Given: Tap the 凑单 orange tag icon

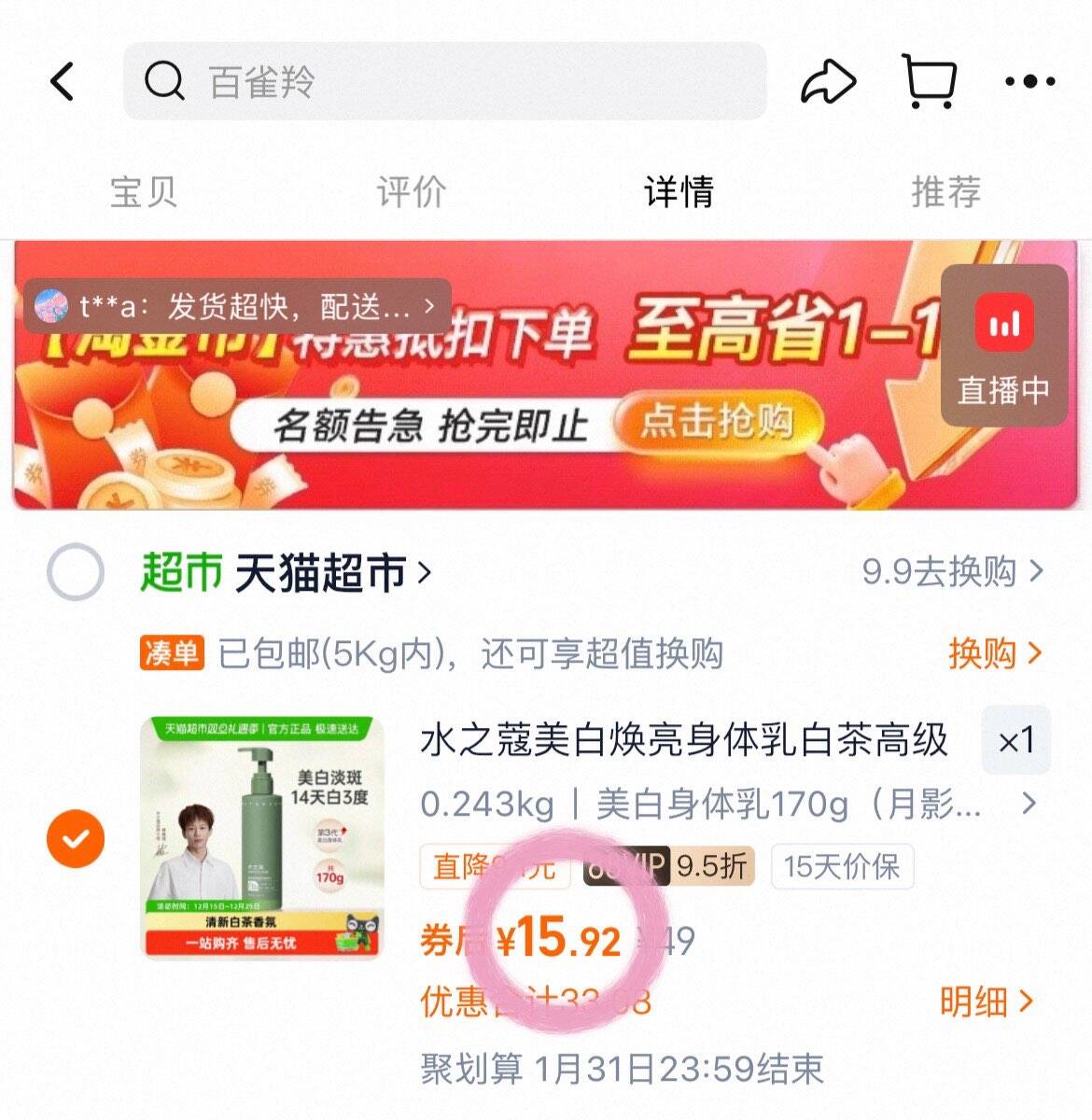Looking at the screenshot, I should tap(171, 653).
